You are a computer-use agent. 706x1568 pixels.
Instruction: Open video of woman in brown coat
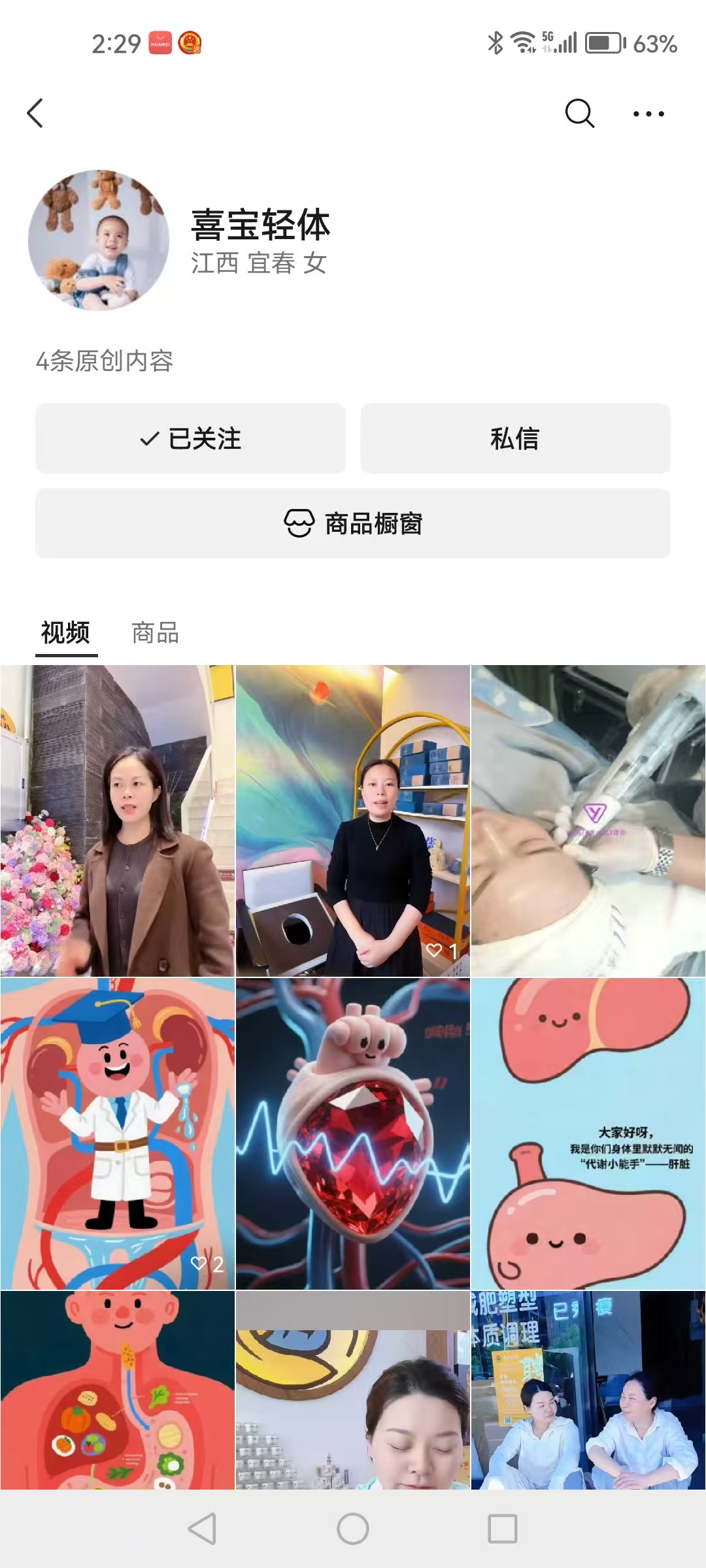118,821
